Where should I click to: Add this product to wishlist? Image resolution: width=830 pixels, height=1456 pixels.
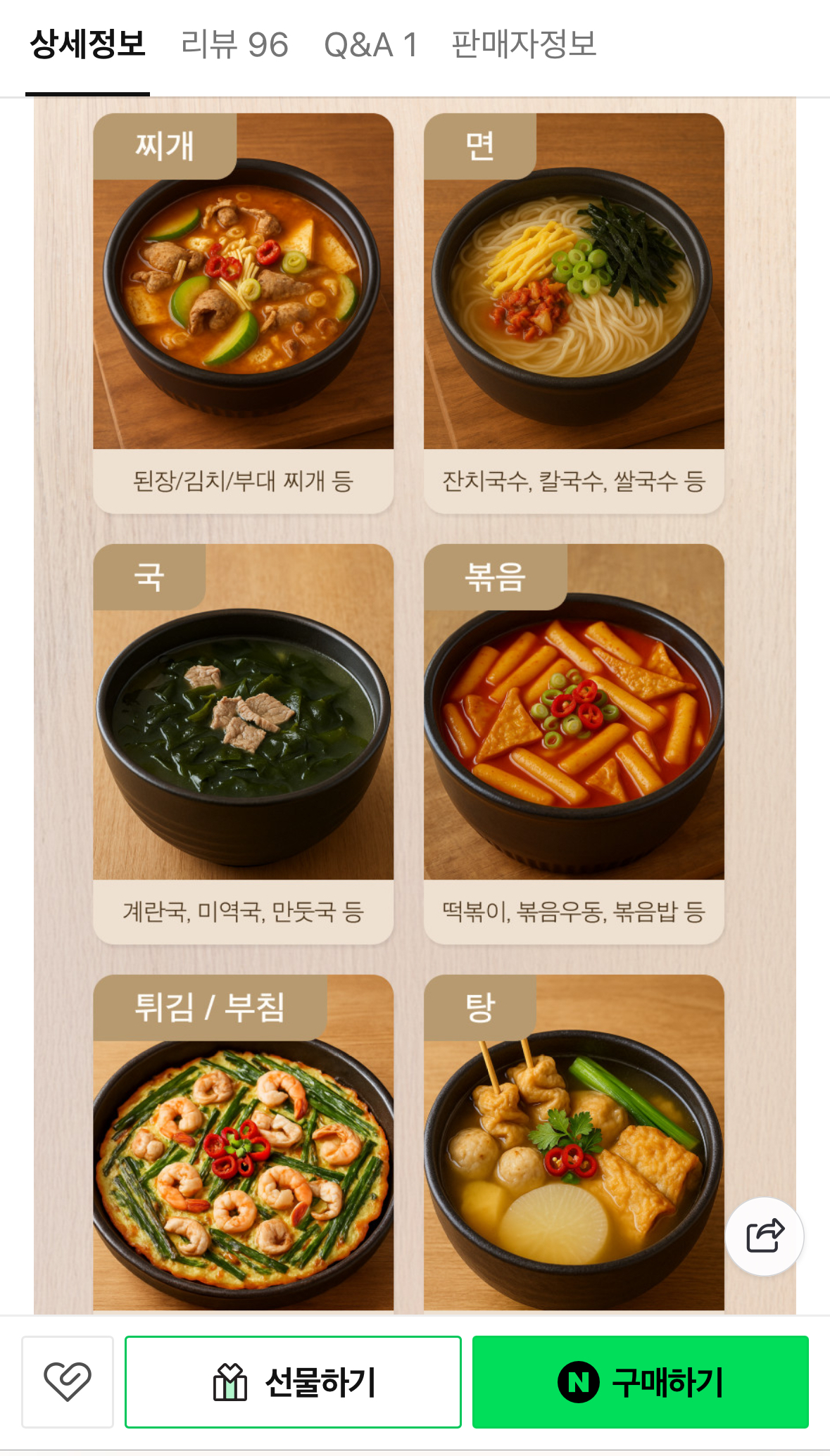click(68, 1381)
